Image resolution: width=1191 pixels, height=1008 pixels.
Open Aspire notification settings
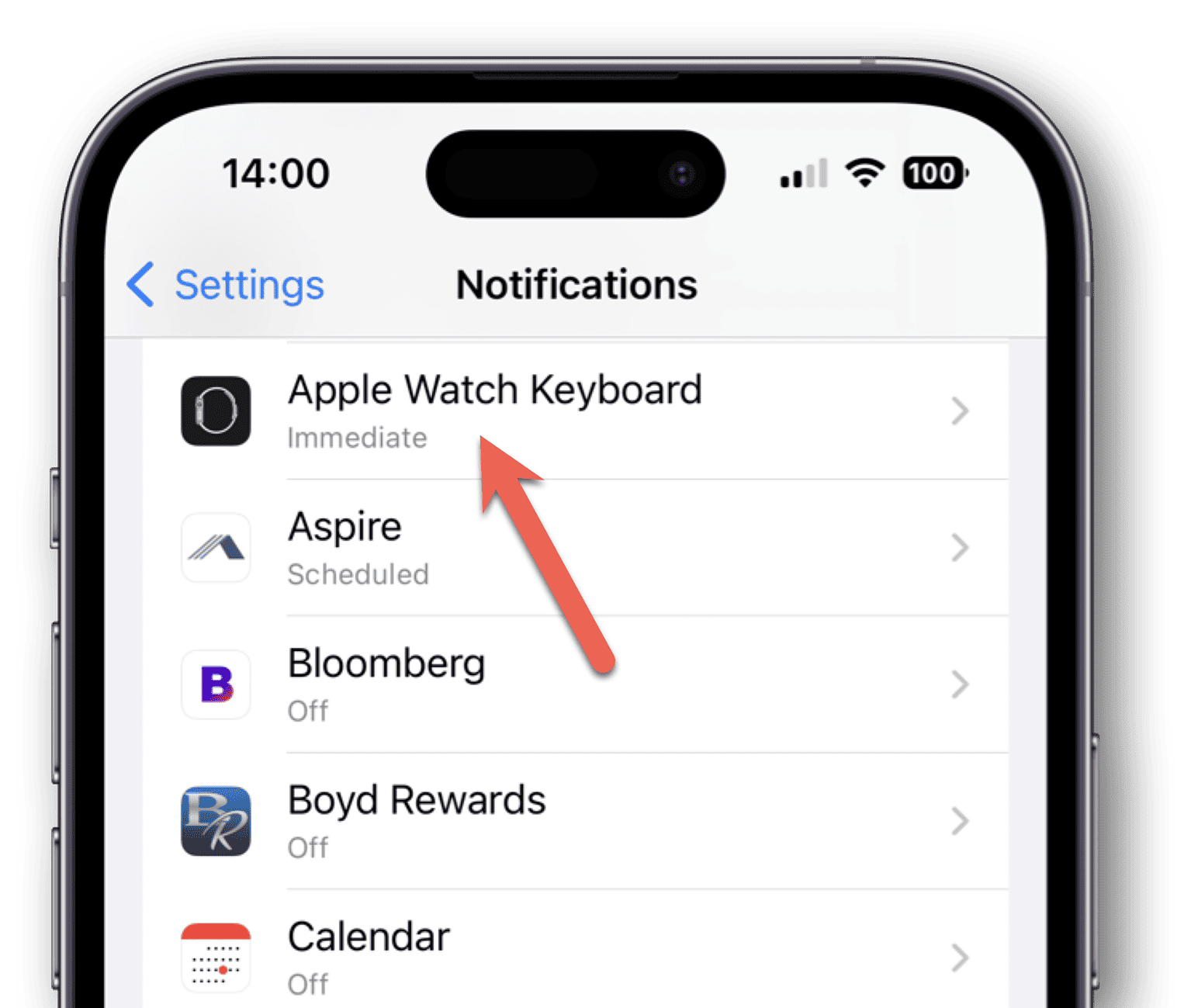click(574, 548)
